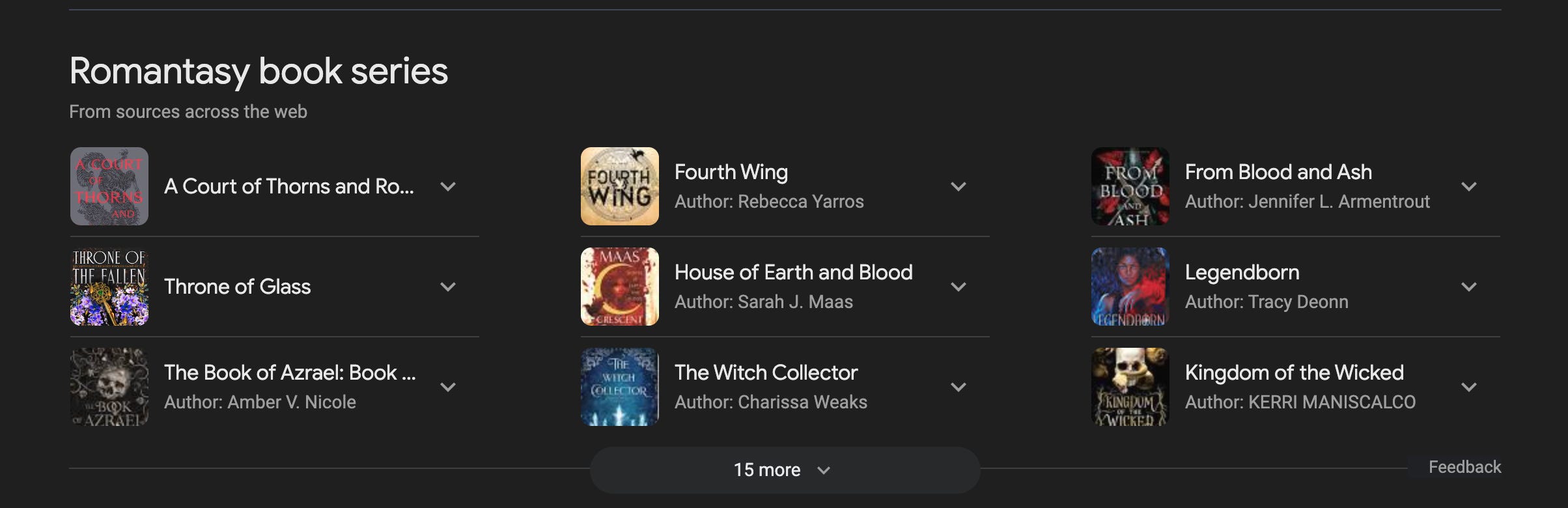Viewport: 1568px width, 508px height.
Task: Expand Kingdom of the Wicked entry
Action: [1468, 388]
